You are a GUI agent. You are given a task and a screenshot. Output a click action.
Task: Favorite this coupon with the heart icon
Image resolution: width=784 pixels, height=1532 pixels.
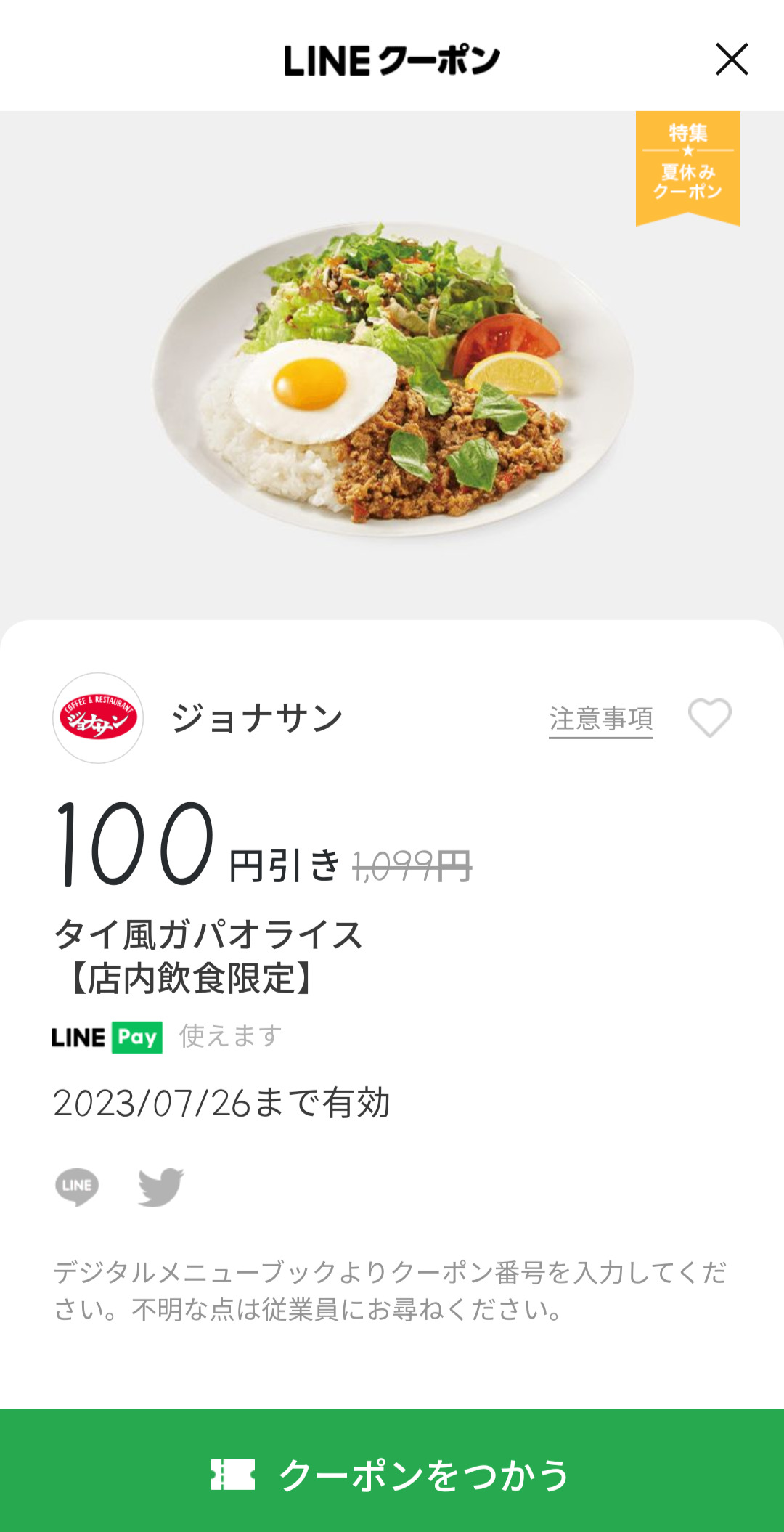pos(709,718)
